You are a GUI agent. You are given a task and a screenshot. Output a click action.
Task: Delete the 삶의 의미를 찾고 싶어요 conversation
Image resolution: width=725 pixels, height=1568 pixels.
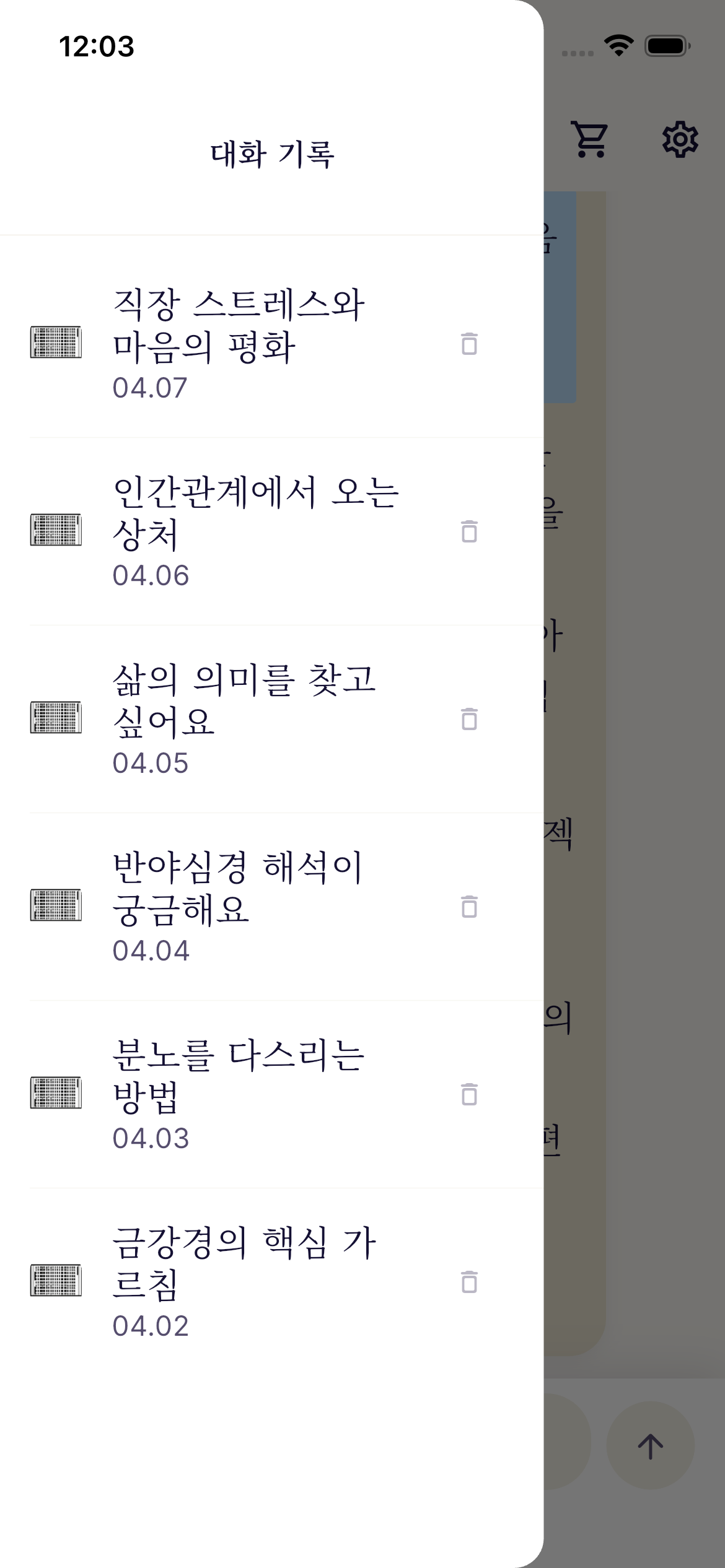[469, 719]
